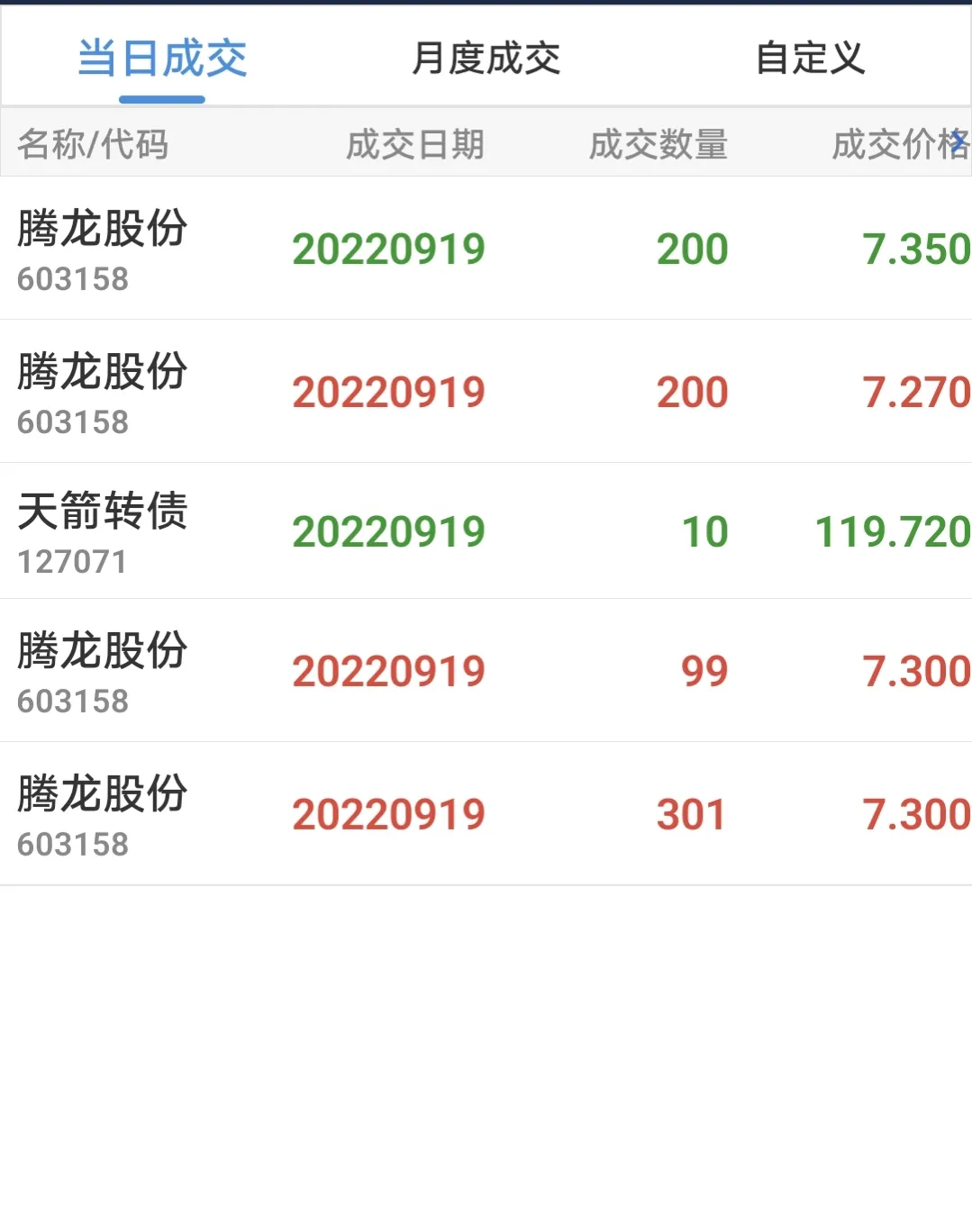Switch to the 月度成交 tab
The width and height of the screenshot is (972, 1232).
coord(486,59)
